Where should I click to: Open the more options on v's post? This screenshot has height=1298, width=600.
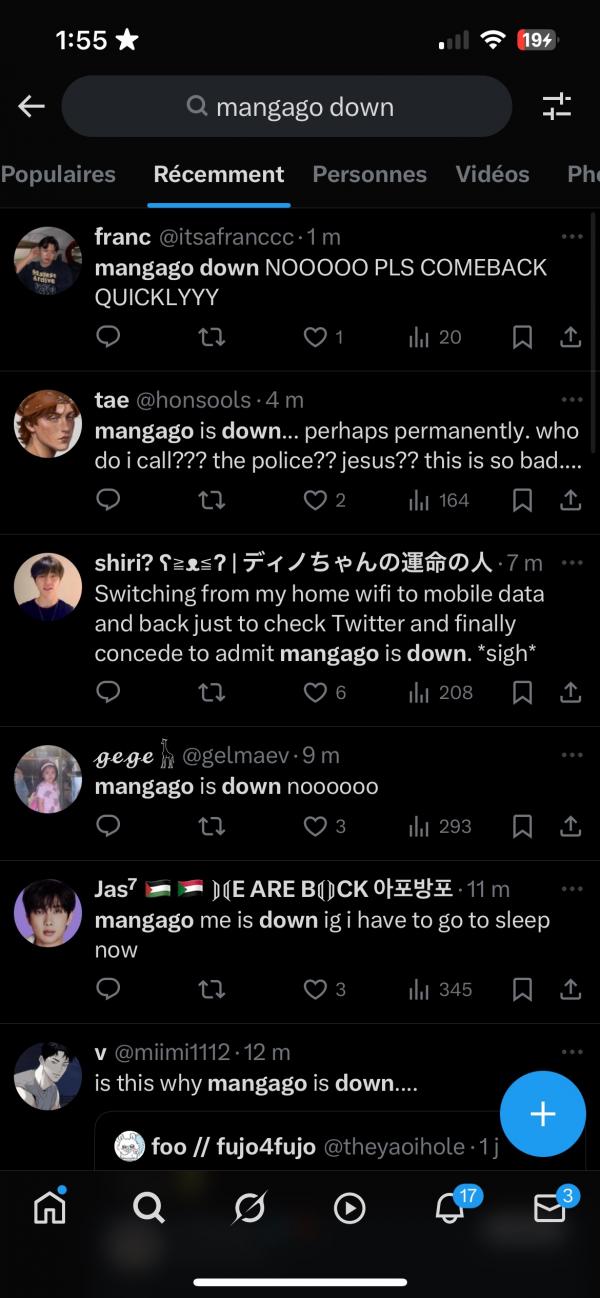click(x=572, y=1052)
